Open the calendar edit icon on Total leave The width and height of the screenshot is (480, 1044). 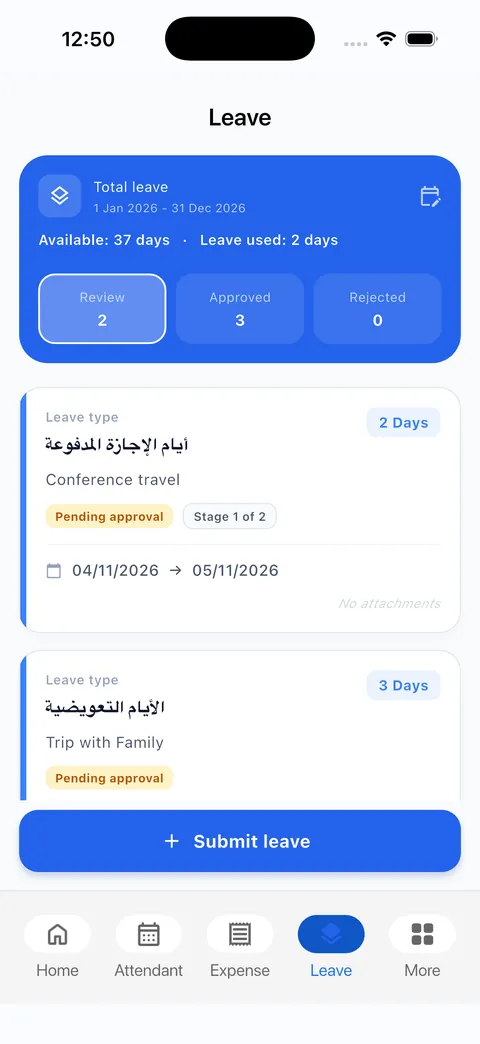click(430, 196)
